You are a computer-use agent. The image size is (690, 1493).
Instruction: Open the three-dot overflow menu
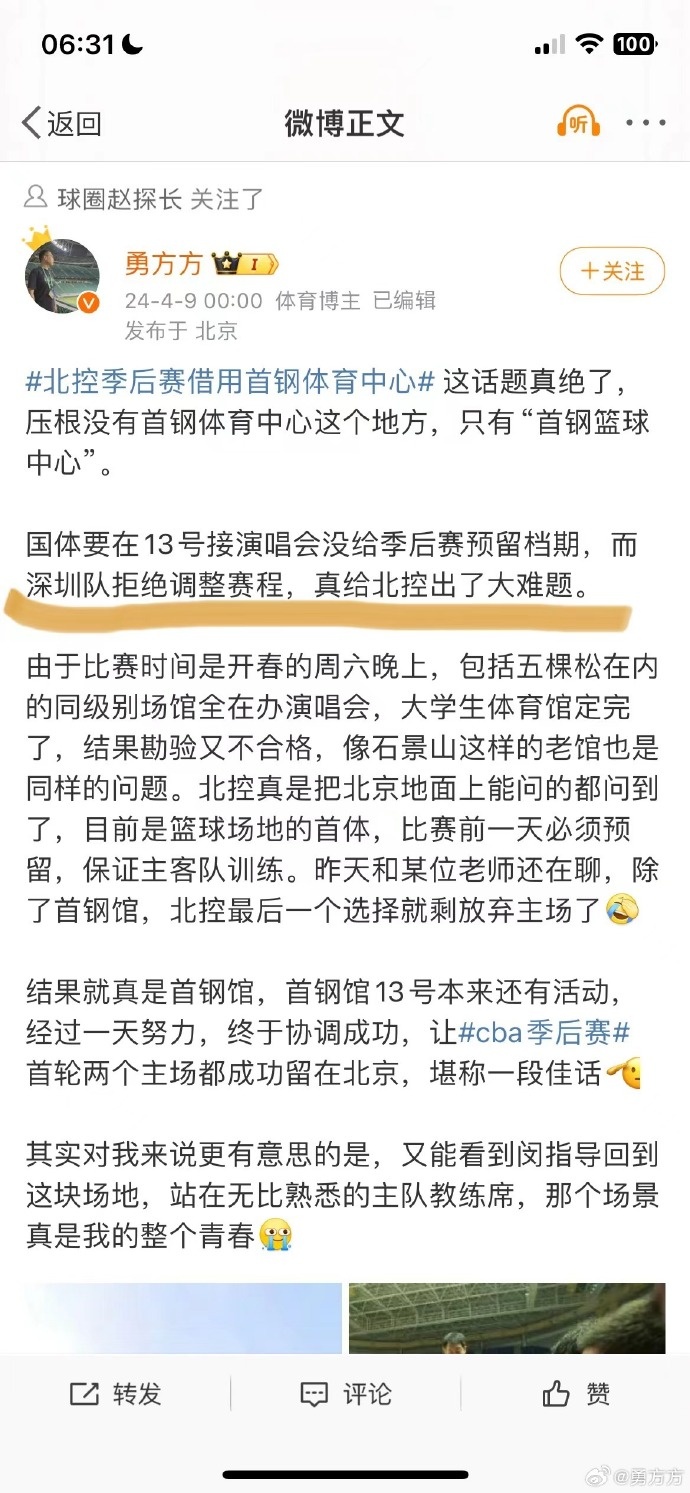pos(645,124)
